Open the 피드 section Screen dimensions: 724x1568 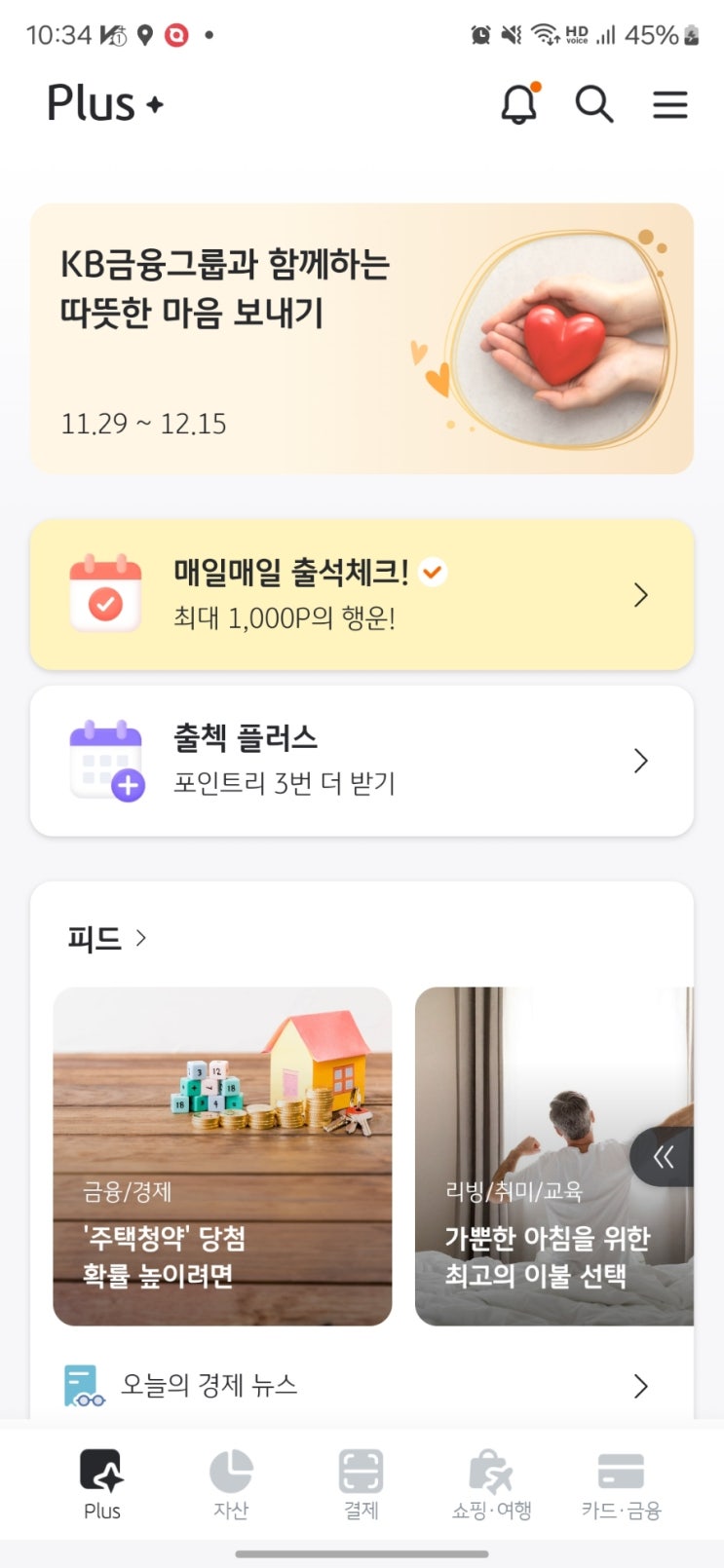point(106,938)
